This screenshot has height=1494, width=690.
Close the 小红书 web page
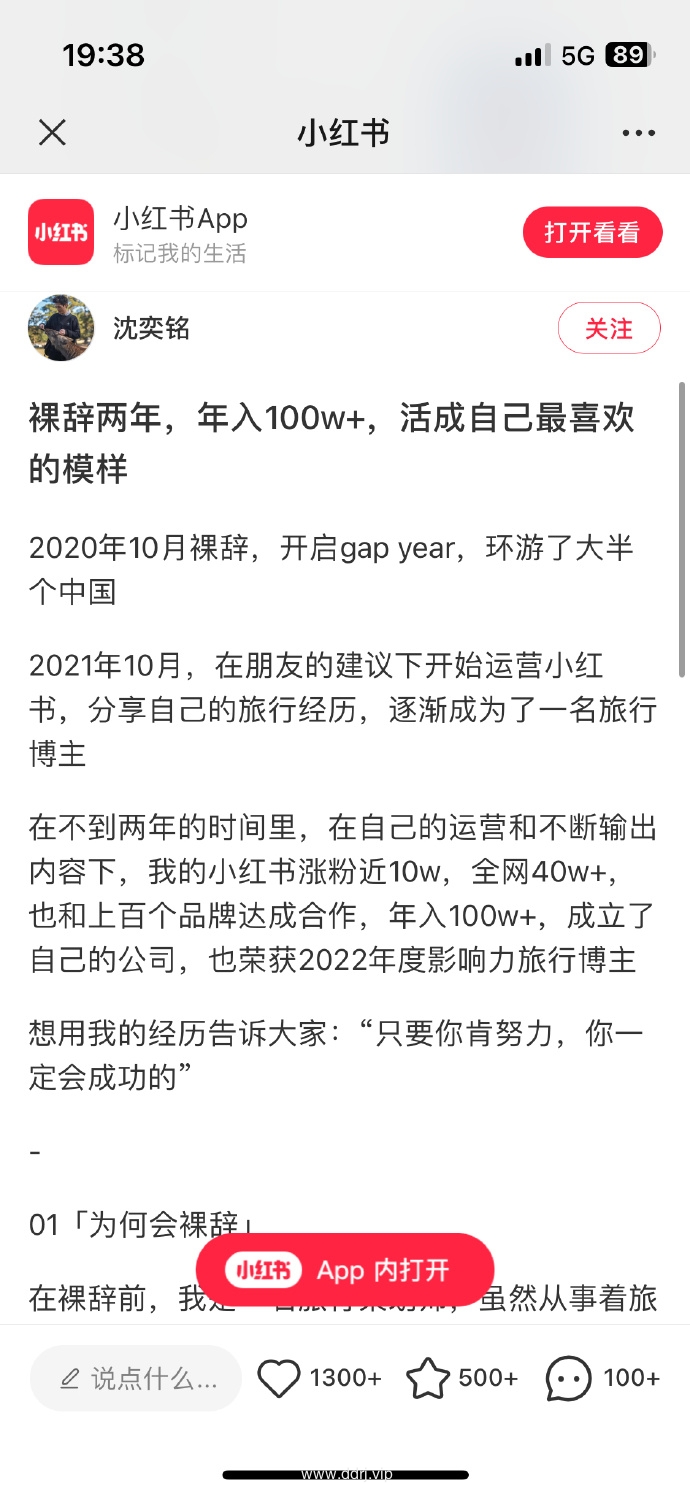click(52, 133)
